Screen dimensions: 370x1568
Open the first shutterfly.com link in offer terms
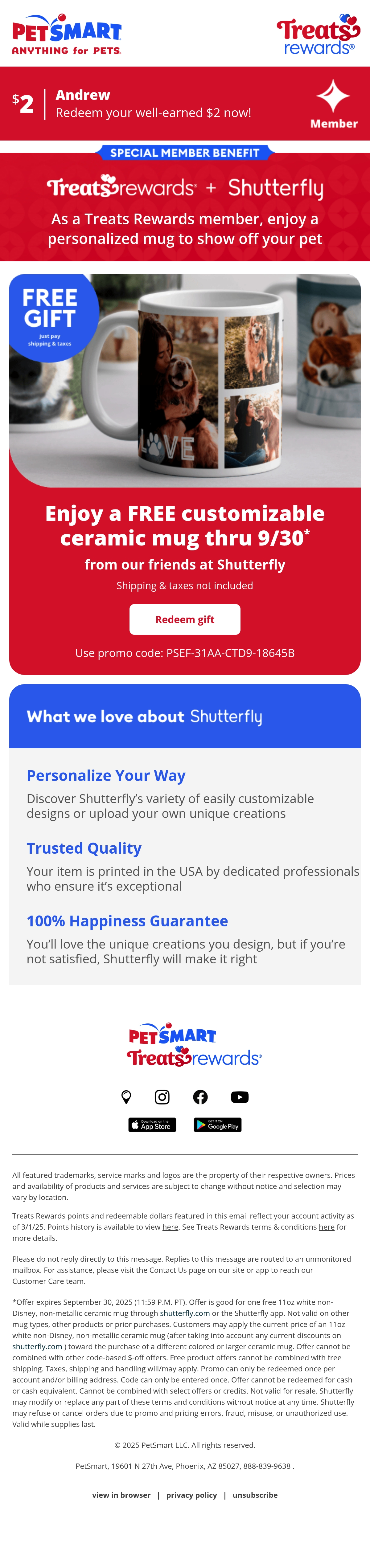click(x=185, y=1313)
